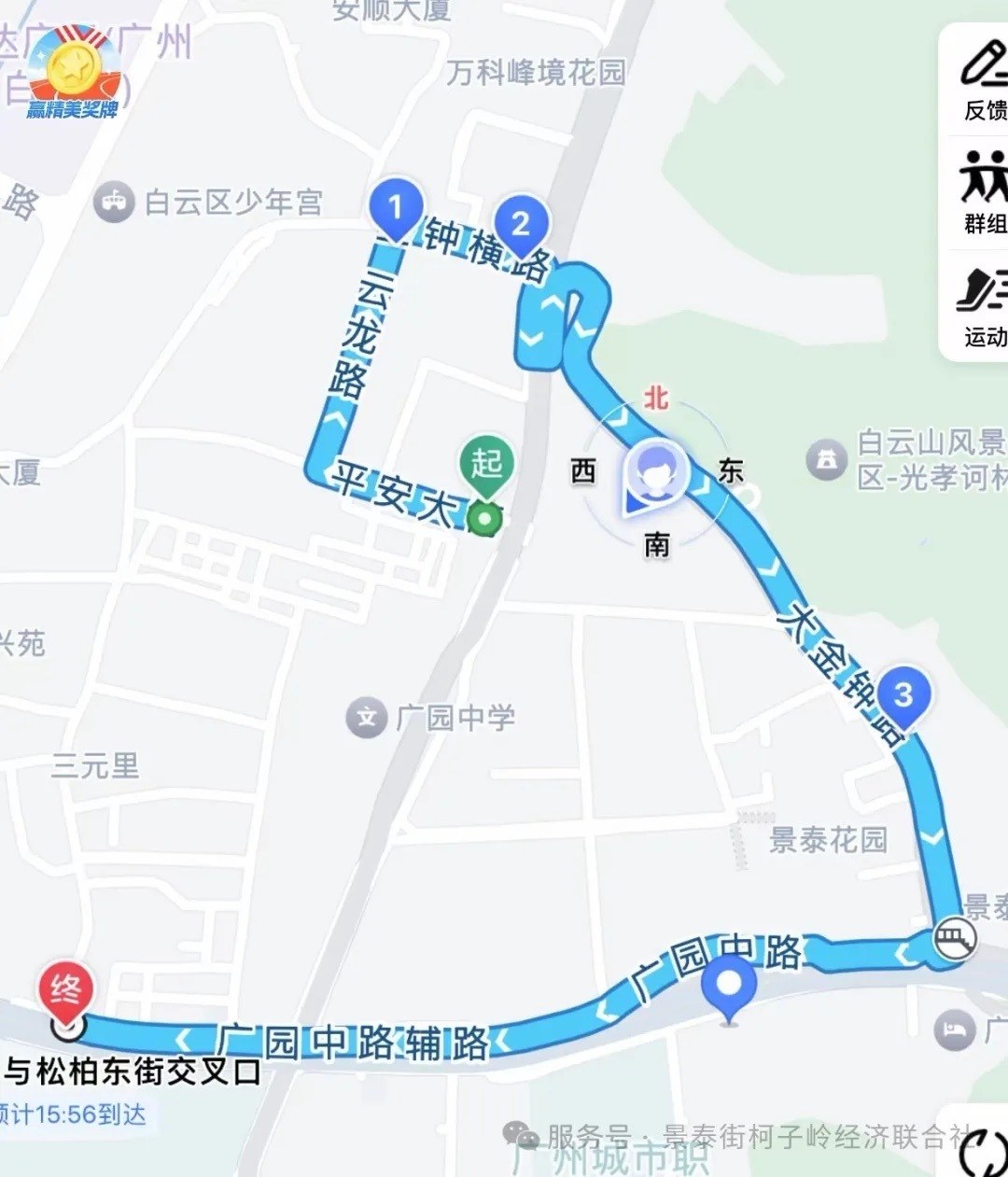Open the 群组 group option
The height and width of the screenshot is (1177, 1008).
[x=984, y=192]
